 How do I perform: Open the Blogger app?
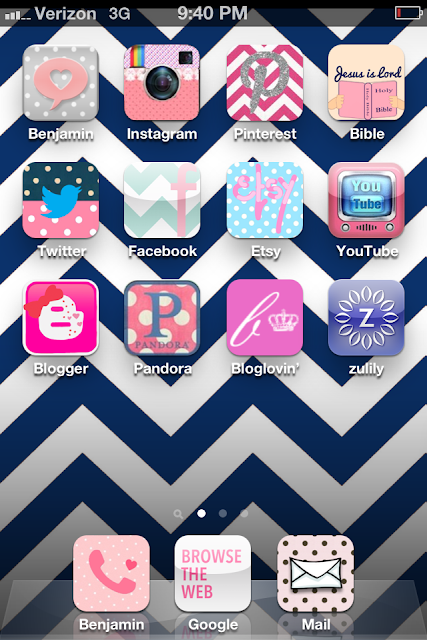tap(61, 318)
